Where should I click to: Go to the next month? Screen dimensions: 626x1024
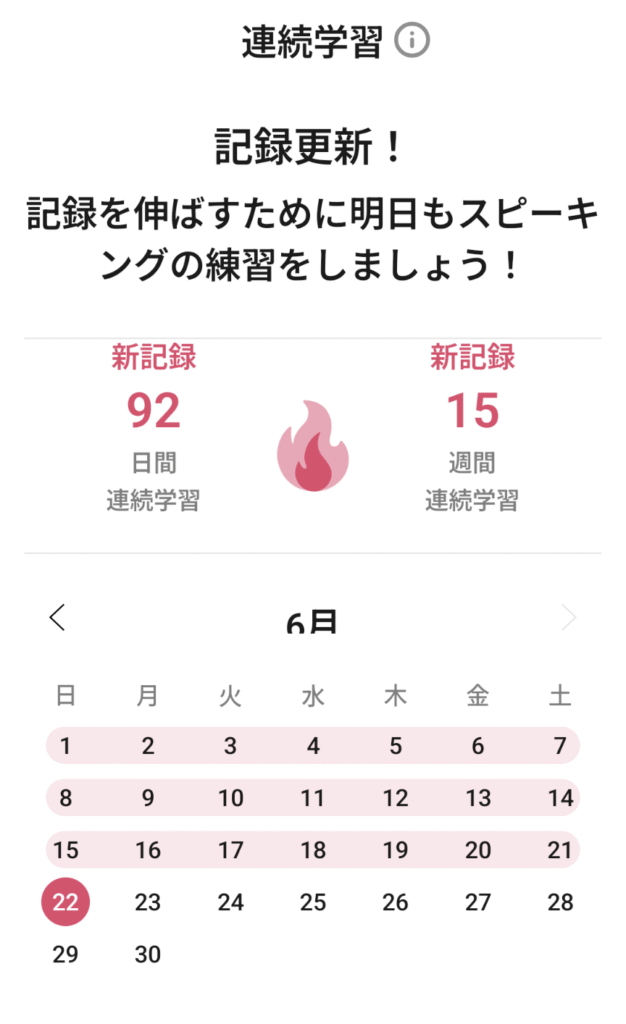click(x=569, y=618)
